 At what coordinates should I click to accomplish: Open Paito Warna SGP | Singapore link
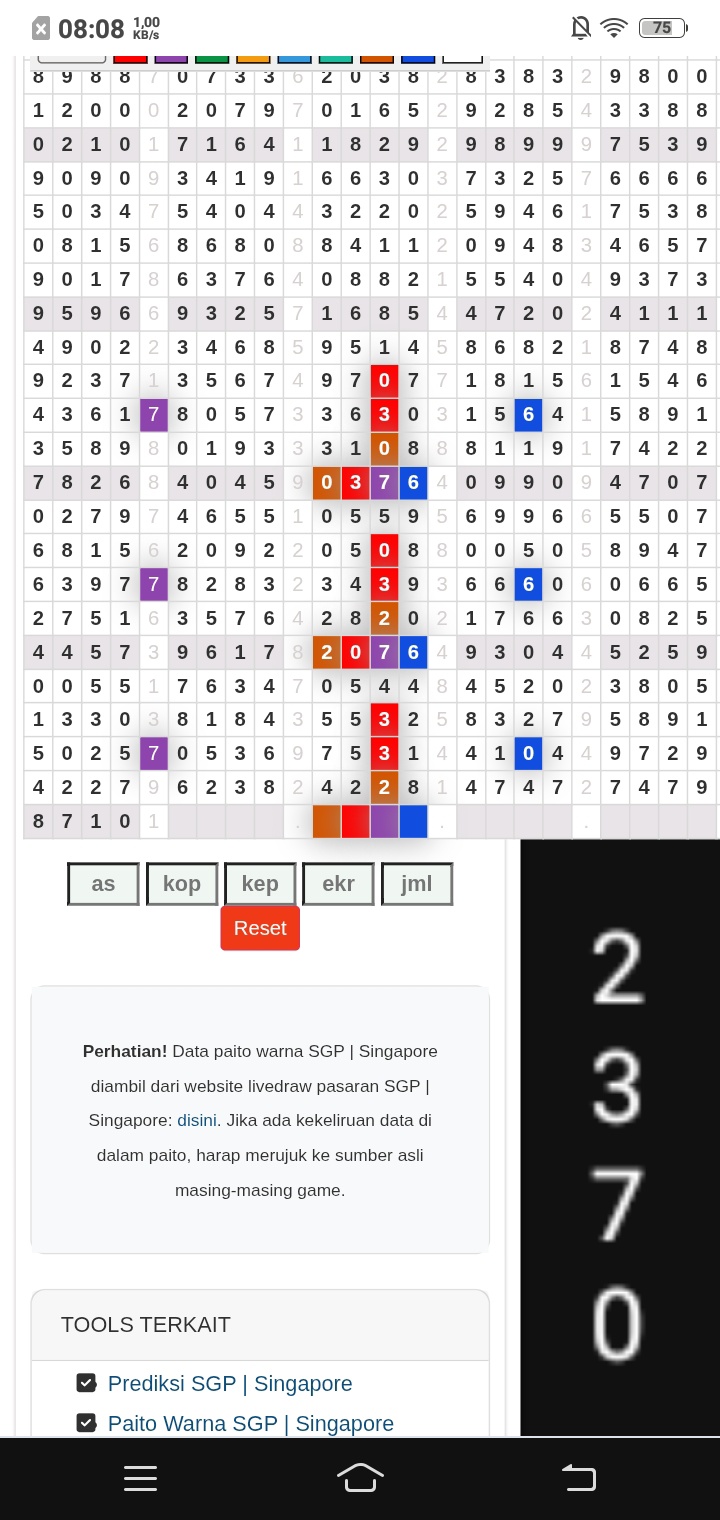[x=250, y=1423]
